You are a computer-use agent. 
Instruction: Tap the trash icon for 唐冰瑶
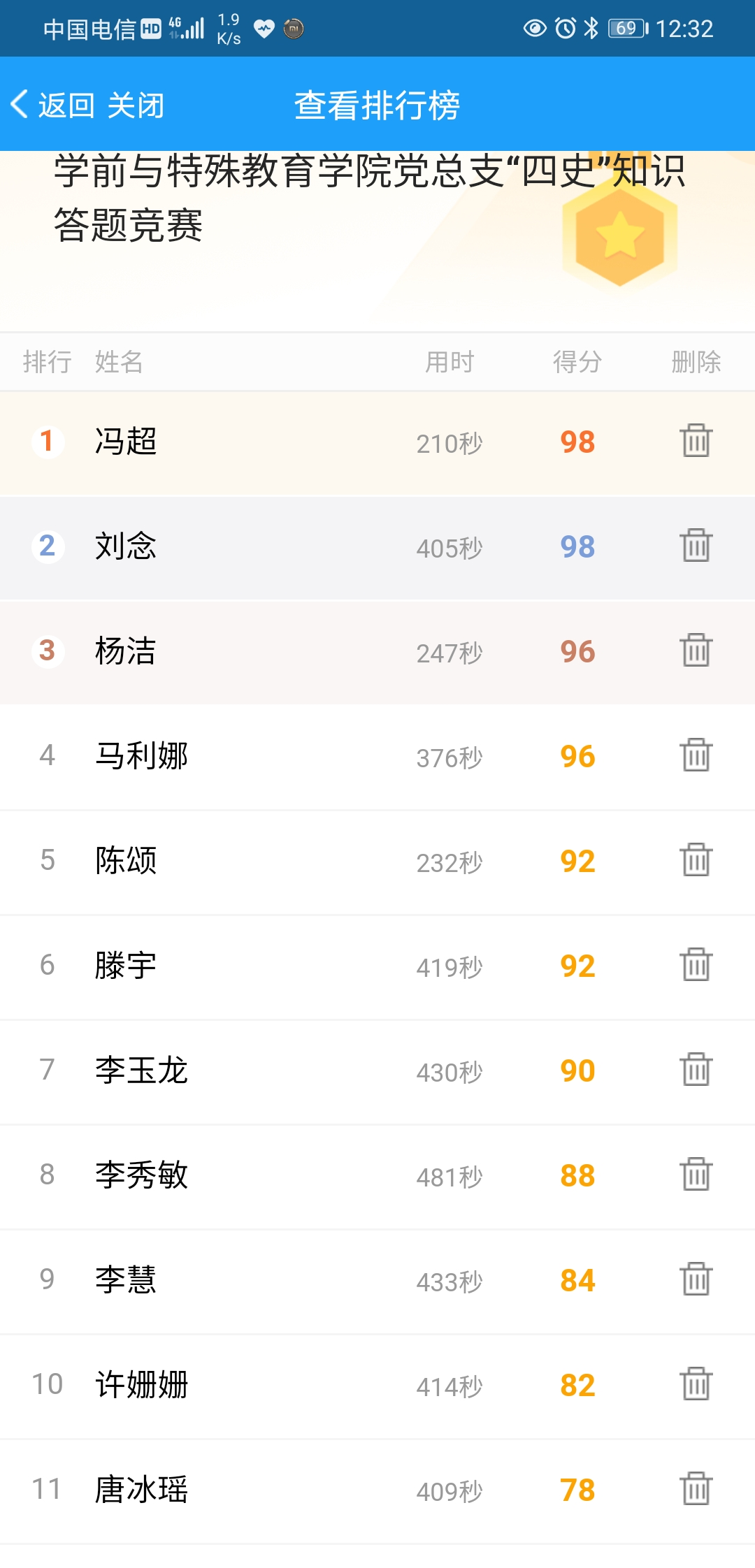point(696,1489)
